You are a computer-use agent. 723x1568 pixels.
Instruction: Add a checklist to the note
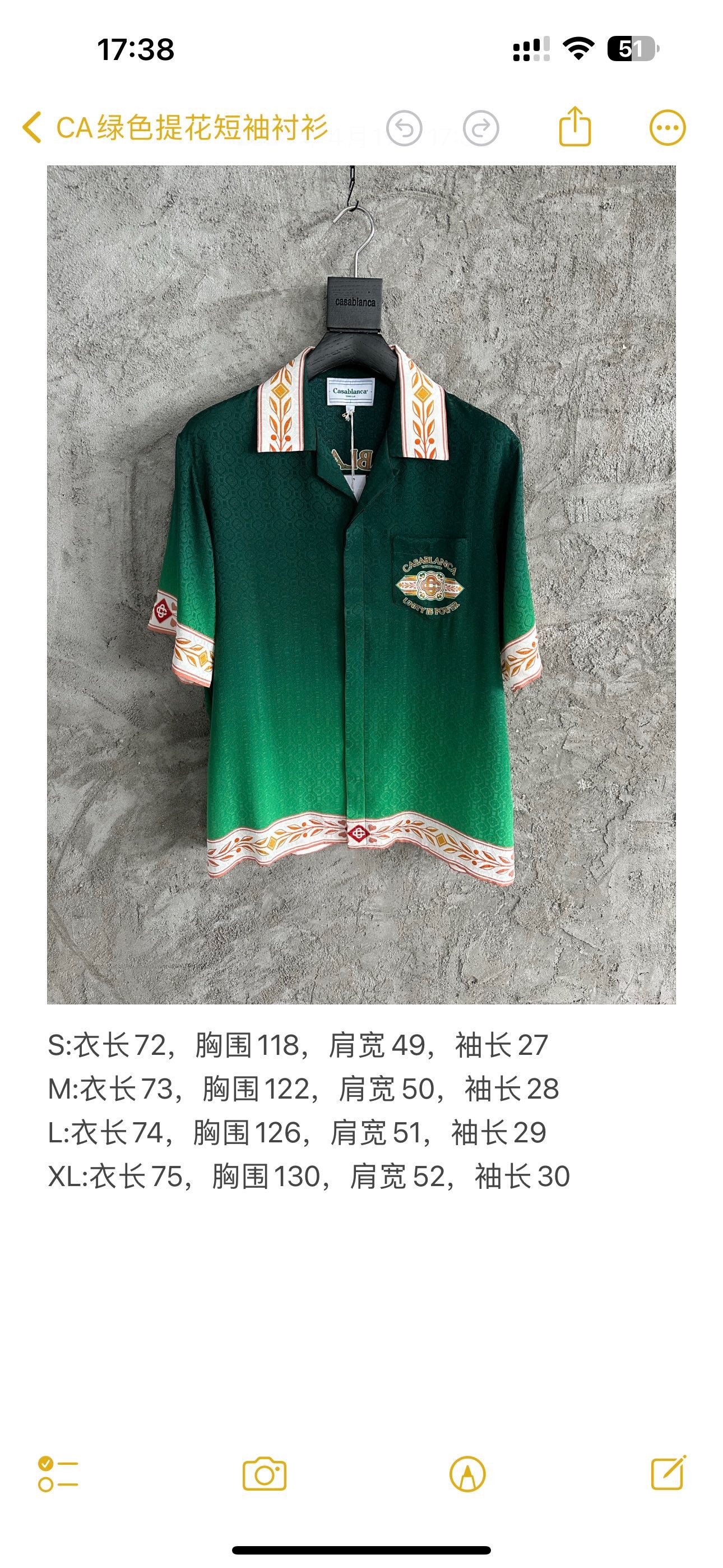pyautogui.click(x=58, y=1474)
